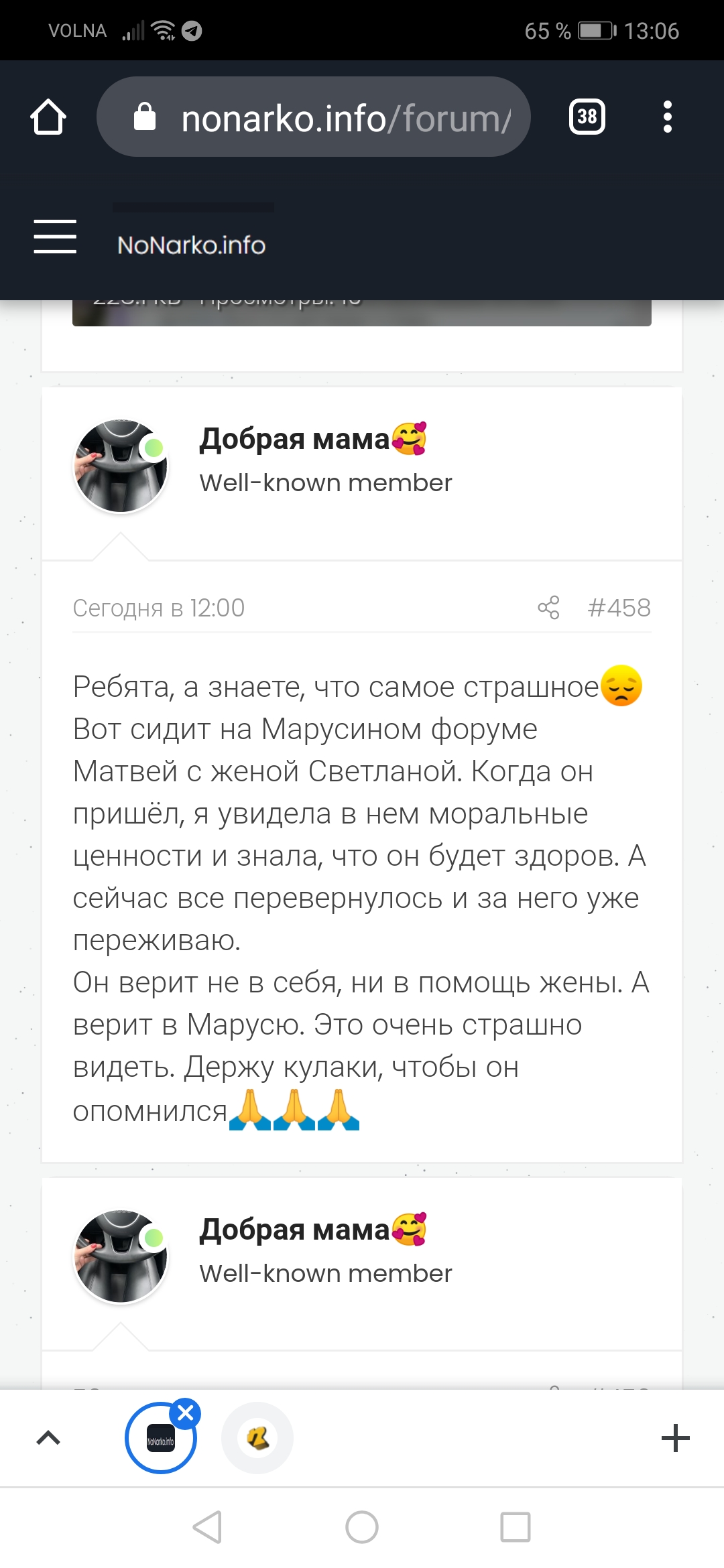Open the tab switcher showing 38 tabs

coord(587,117)
